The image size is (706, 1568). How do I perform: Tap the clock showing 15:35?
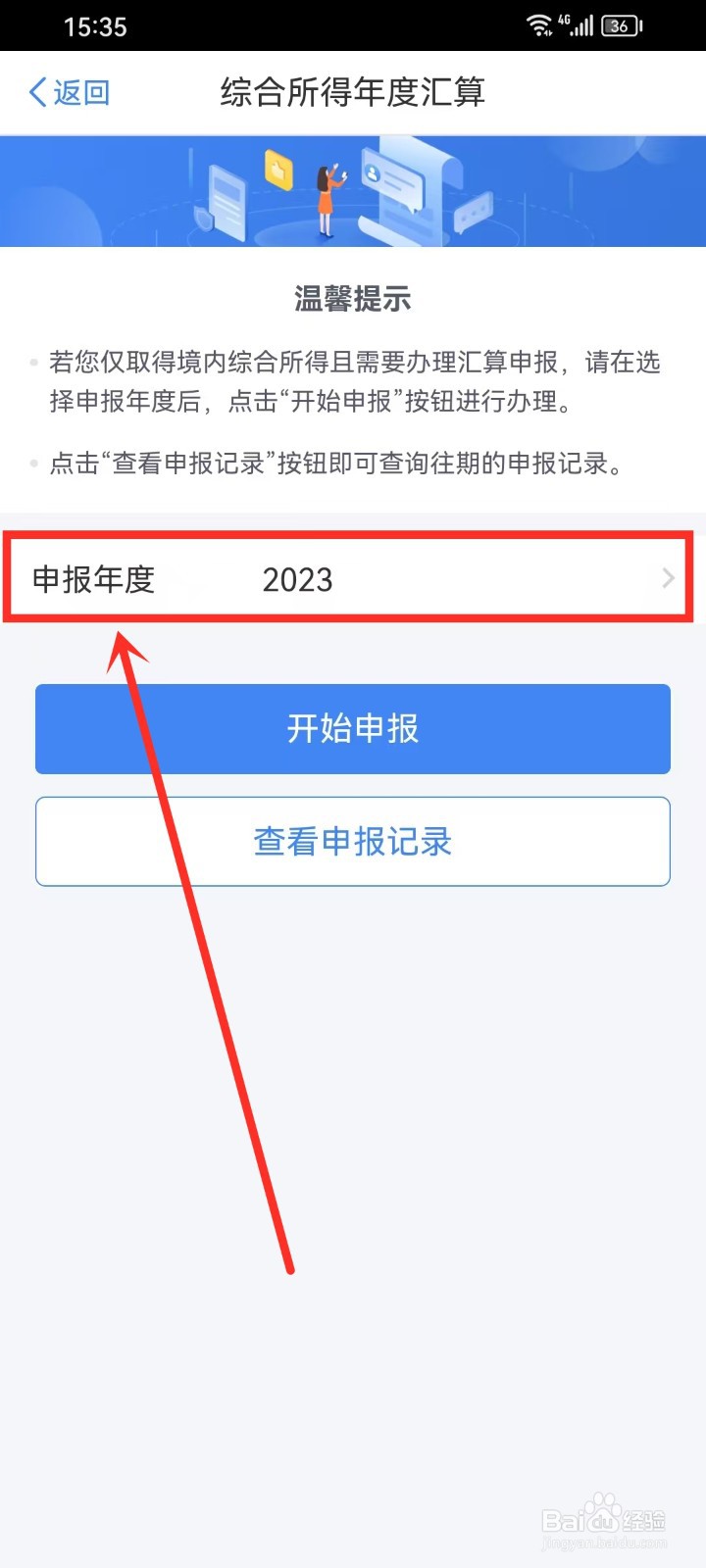pos(94,26)
